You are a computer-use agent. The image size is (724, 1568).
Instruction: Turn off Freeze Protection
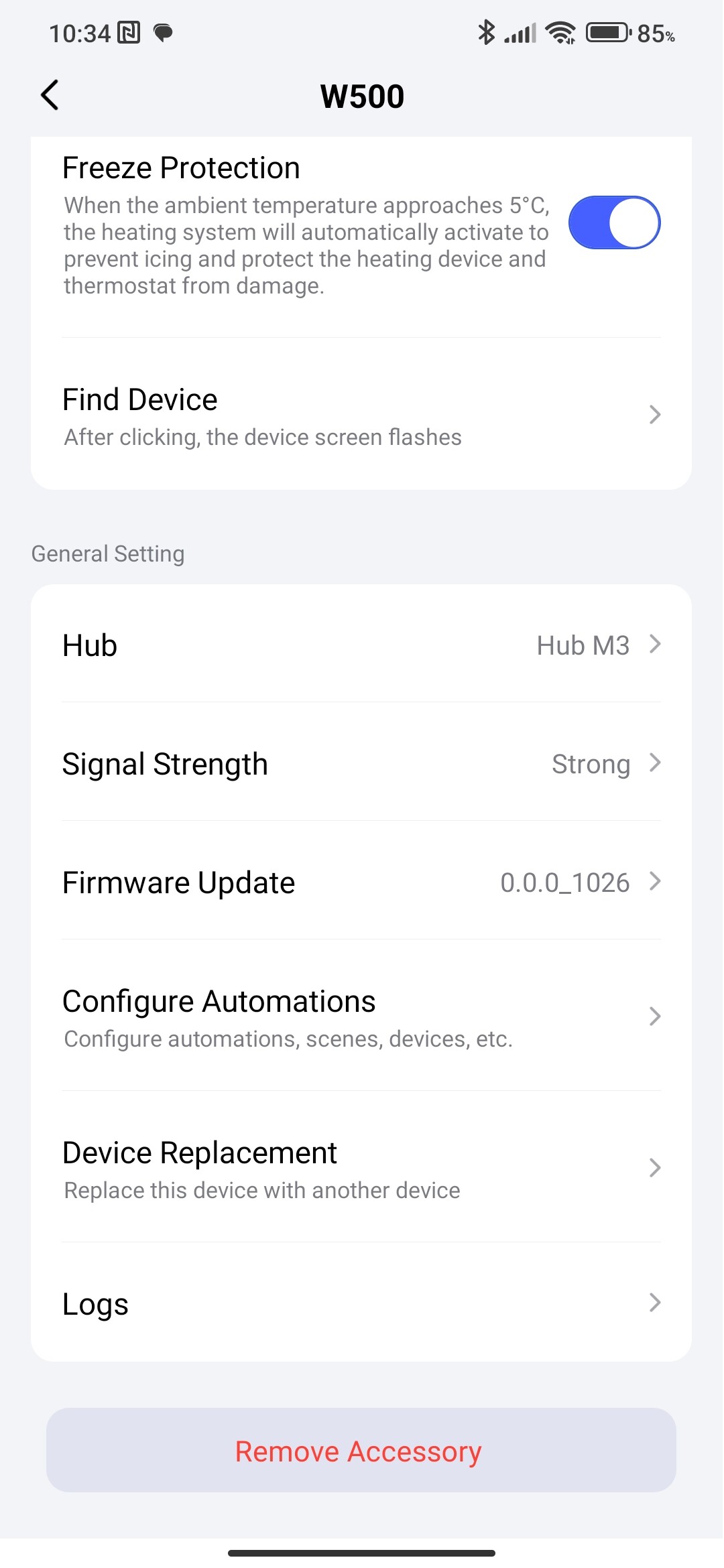614,222
